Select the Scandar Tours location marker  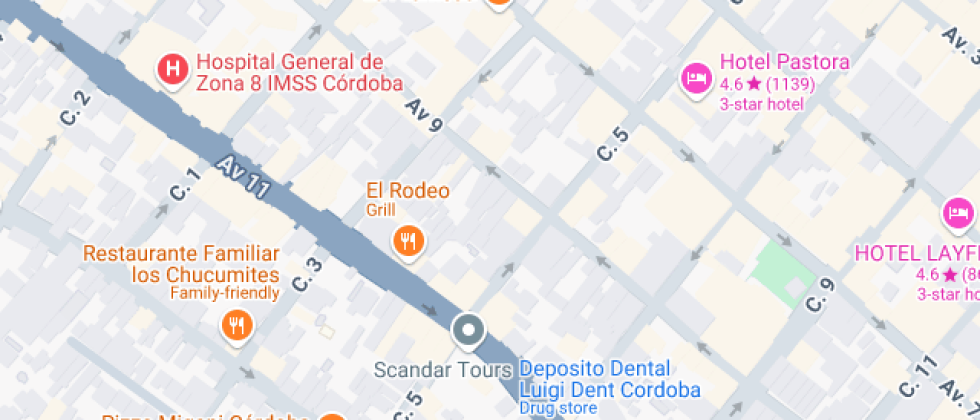tap(468, 329)
